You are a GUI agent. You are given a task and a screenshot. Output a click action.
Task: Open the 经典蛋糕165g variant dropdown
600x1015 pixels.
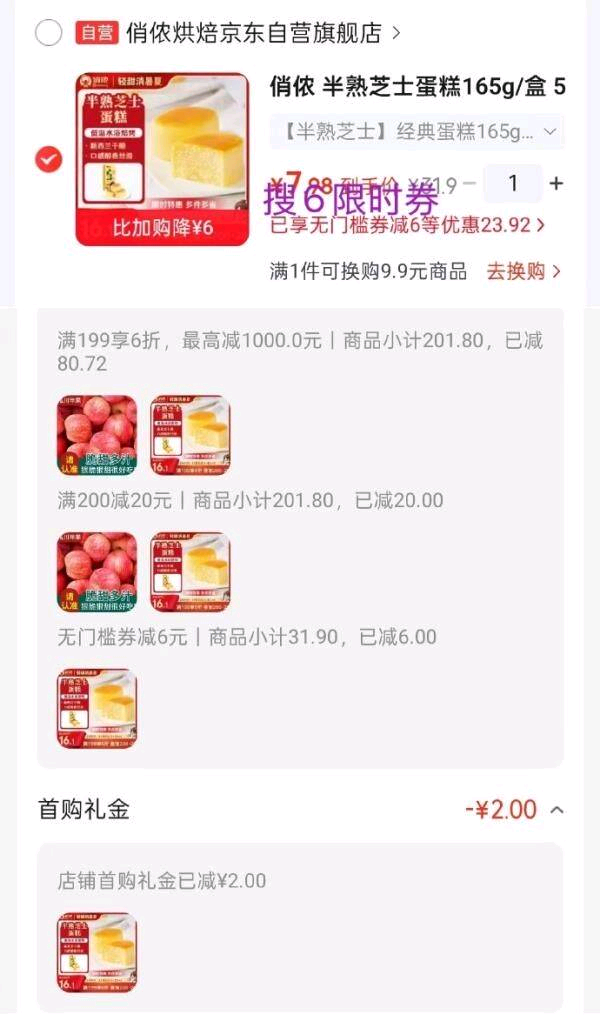click(x=417, y=132)
